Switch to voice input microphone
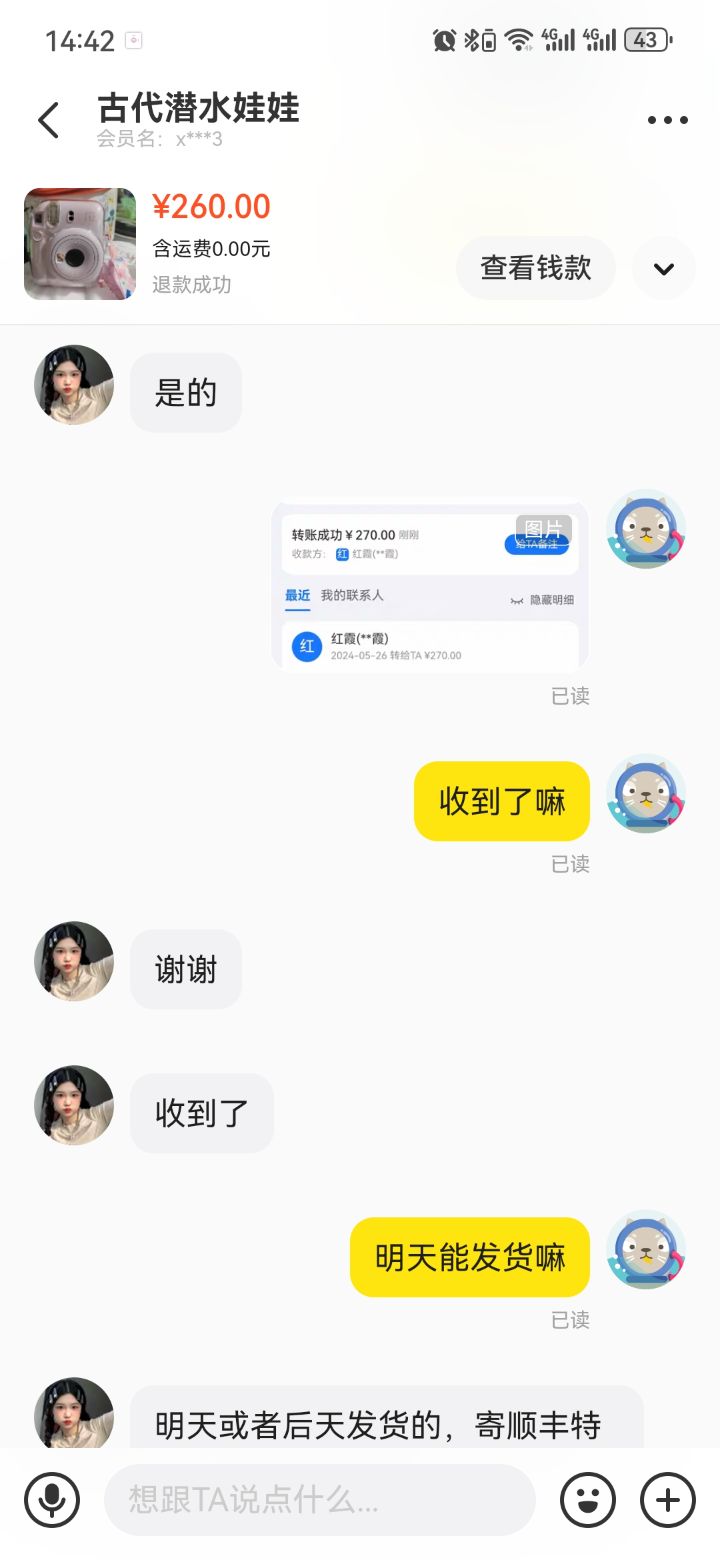720x1560 pixels. pos(52,1499)
